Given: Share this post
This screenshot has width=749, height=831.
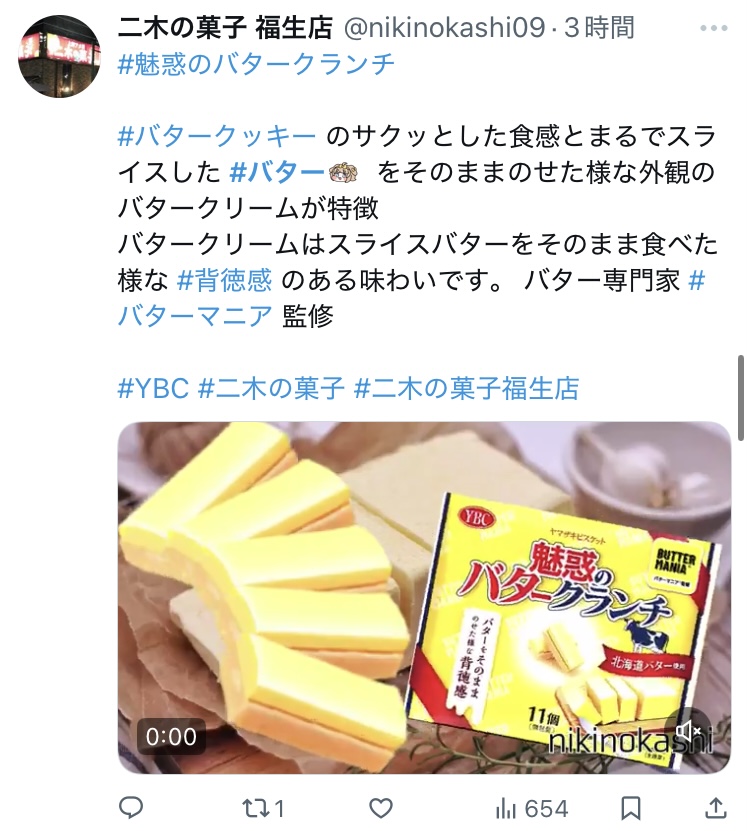Looking at the screenshot, I should pos(715,807).
